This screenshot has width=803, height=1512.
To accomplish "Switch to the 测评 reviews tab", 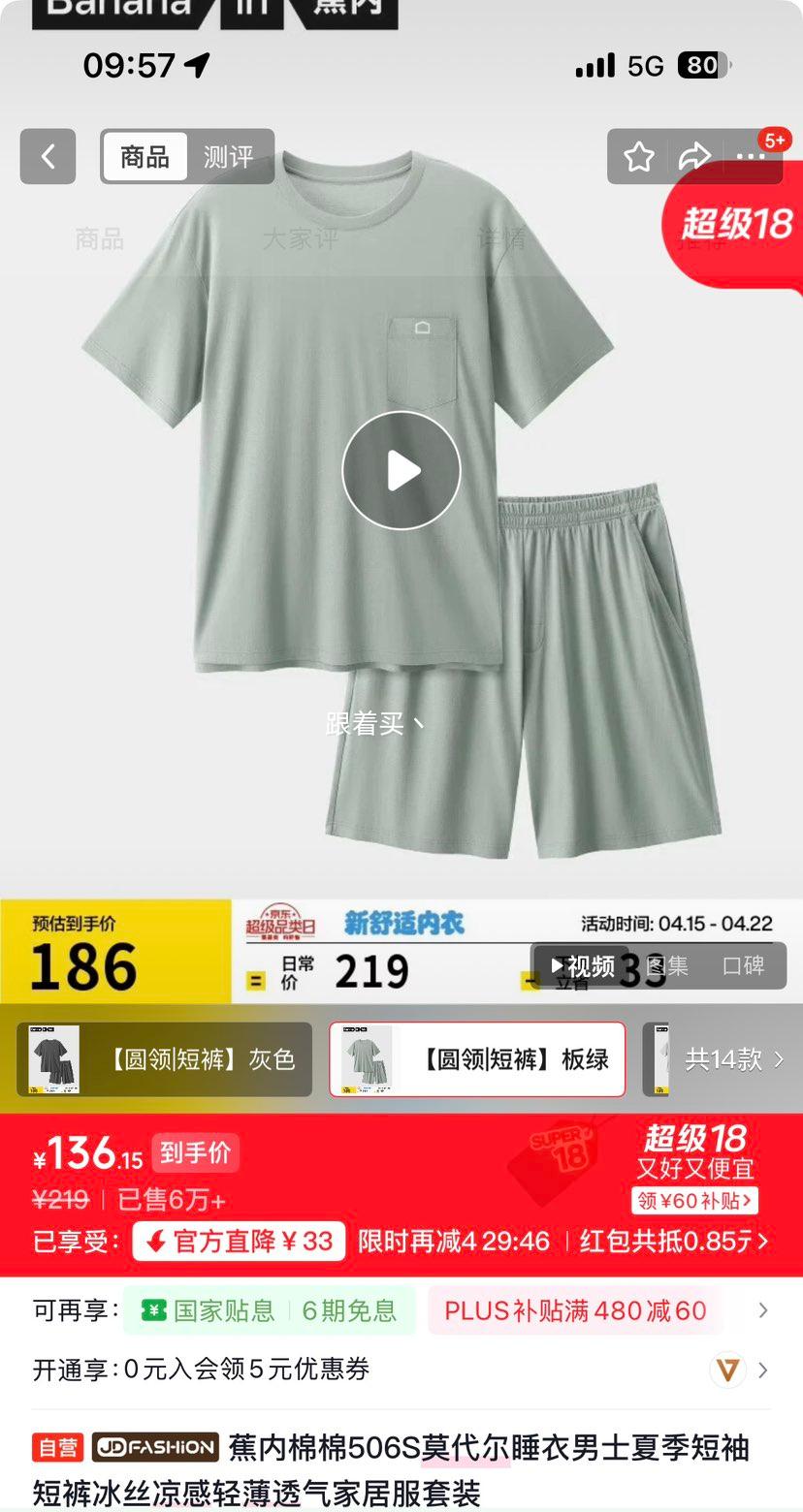I will 227,156.
